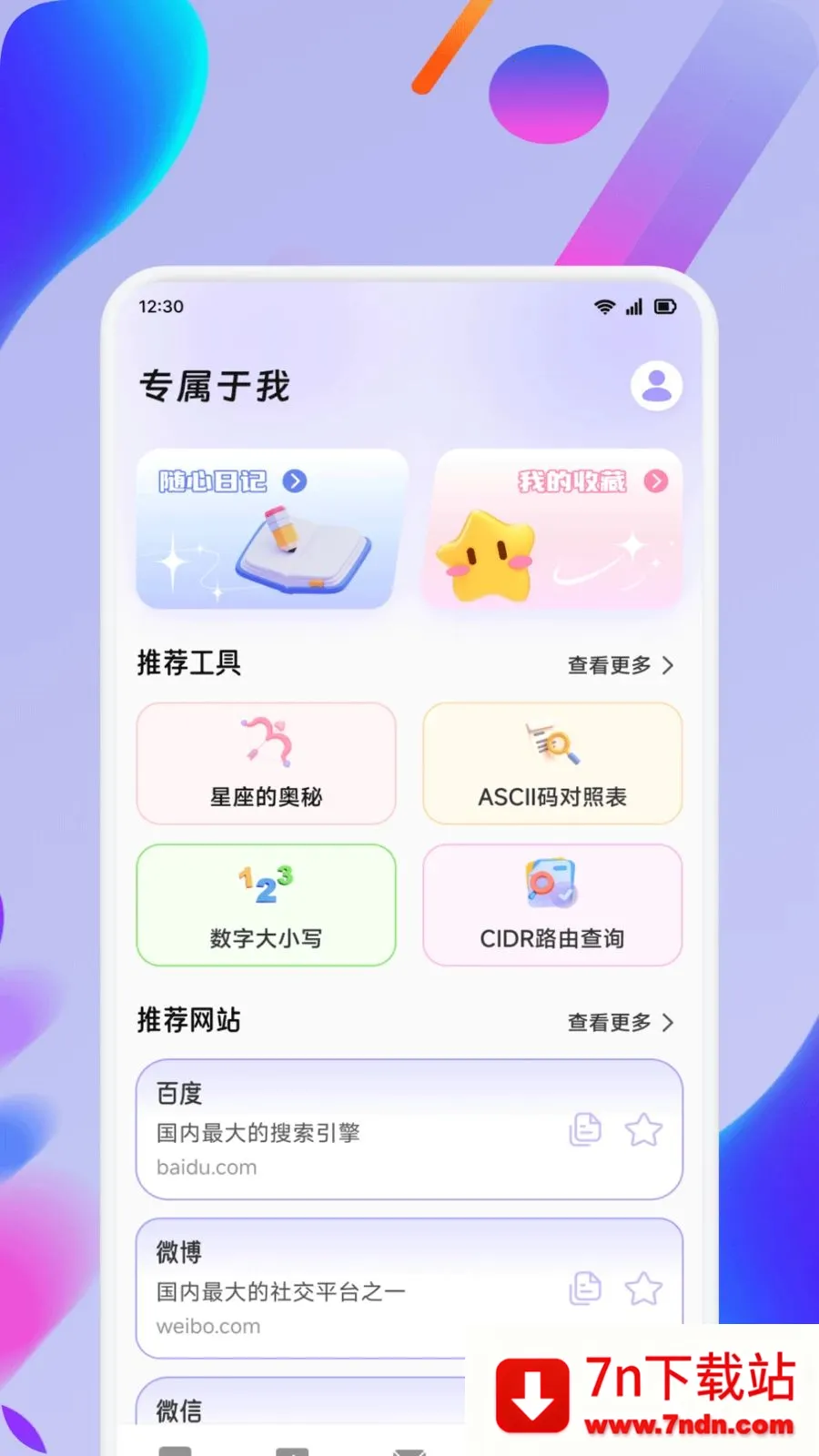Star the 微博 website as favorite

[x=643, y=1288]
